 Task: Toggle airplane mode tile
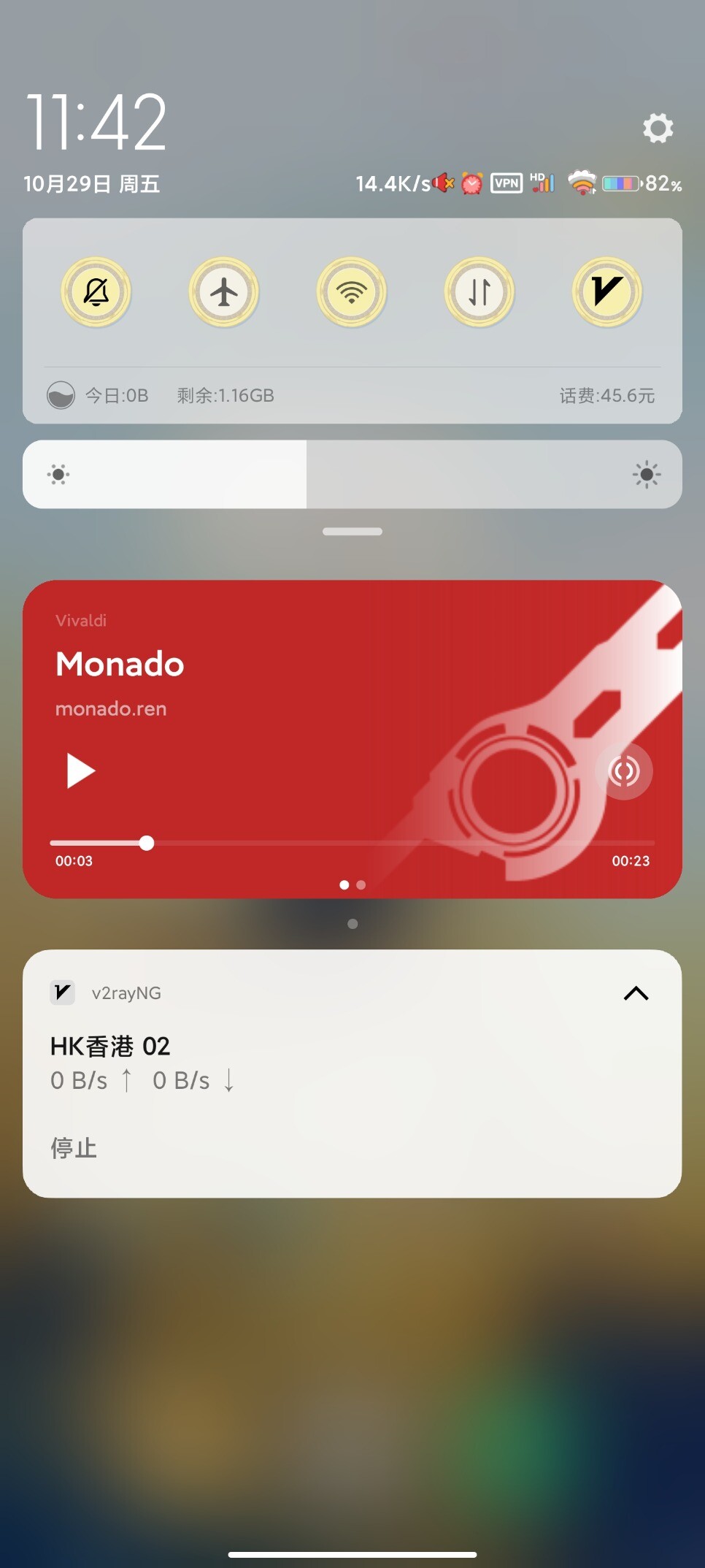(x=224, y=292)
